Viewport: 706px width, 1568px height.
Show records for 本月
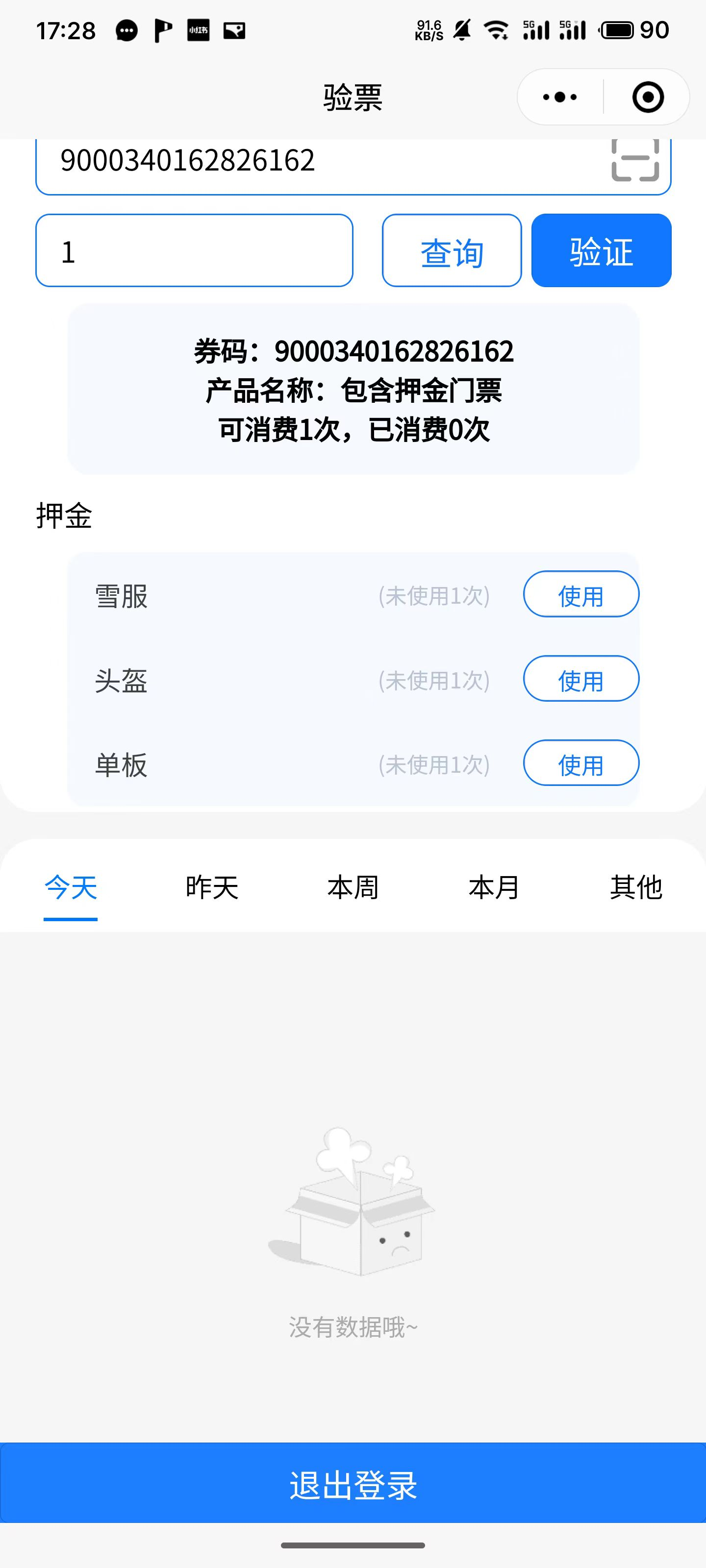click(x=494, y=887)
